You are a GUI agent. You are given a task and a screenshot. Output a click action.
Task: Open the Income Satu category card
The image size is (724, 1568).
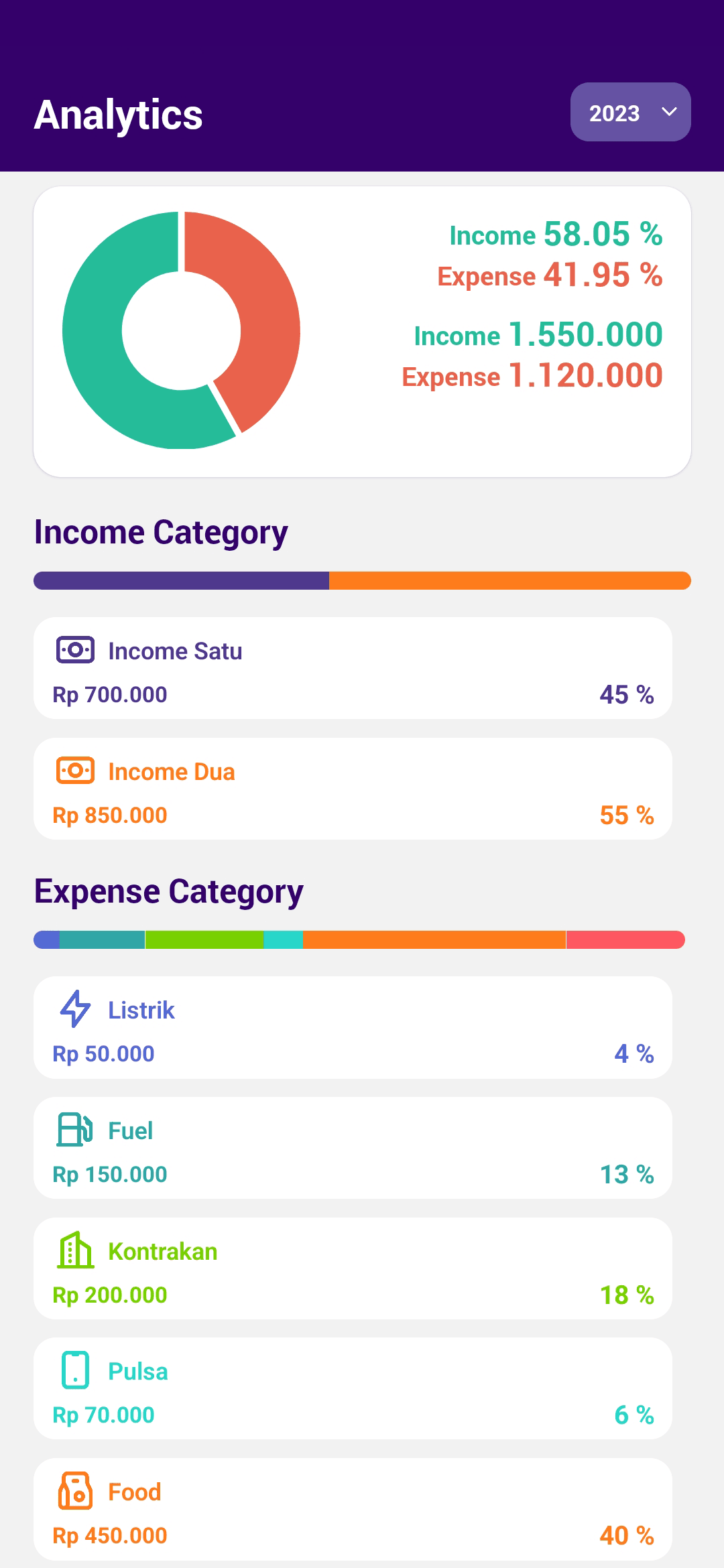[x=353, y=668]
